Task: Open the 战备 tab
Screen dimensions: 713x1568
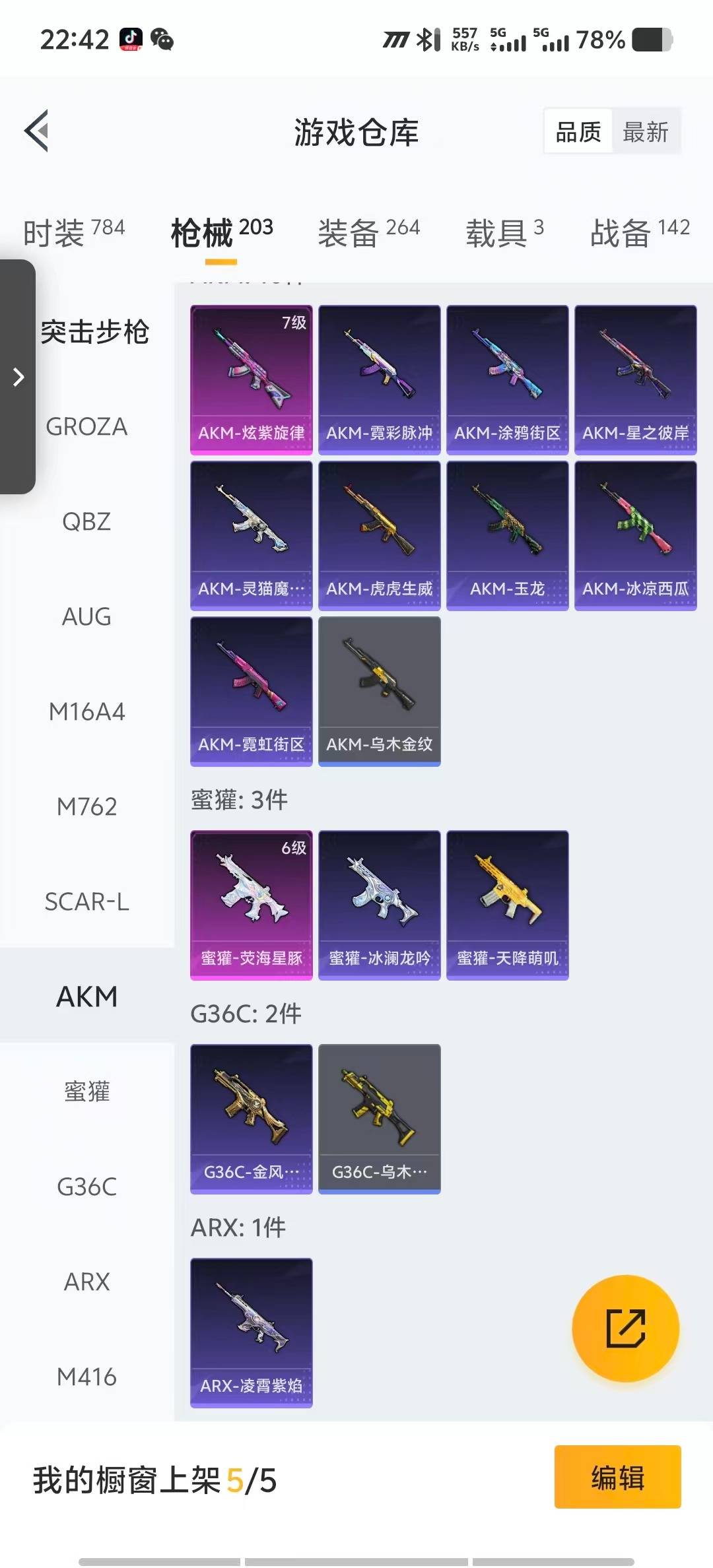Action: tap(639, 232)
